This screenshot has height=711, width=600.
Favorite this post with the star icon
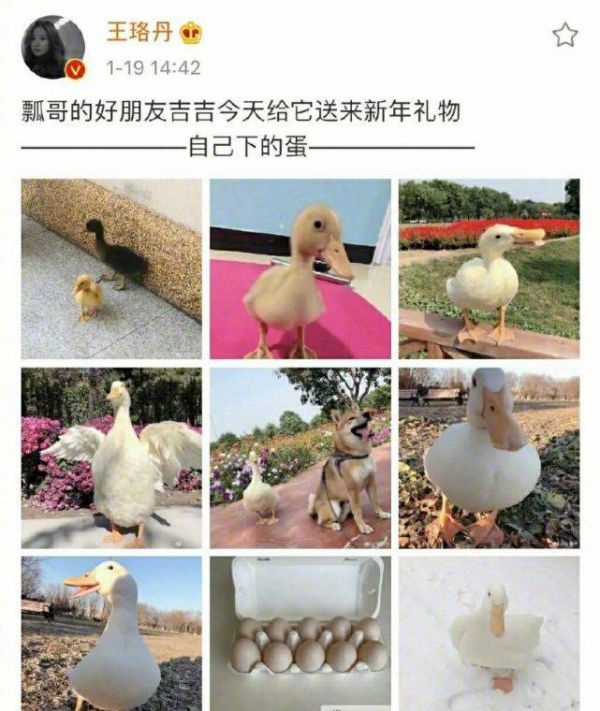tap(565, 36)
